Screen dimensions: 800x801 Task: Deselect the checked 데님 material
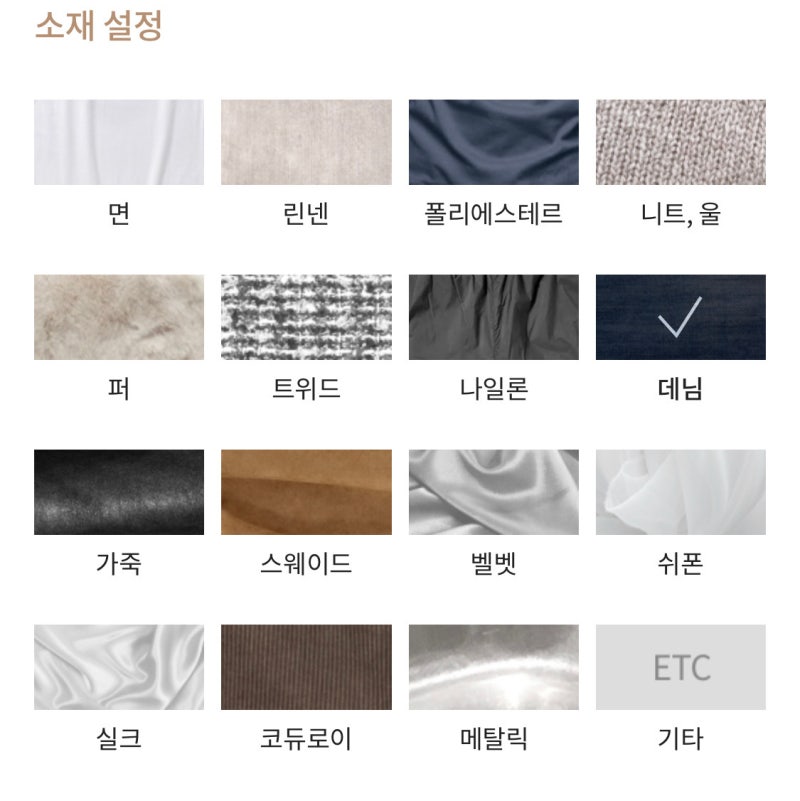coord(681,317)
